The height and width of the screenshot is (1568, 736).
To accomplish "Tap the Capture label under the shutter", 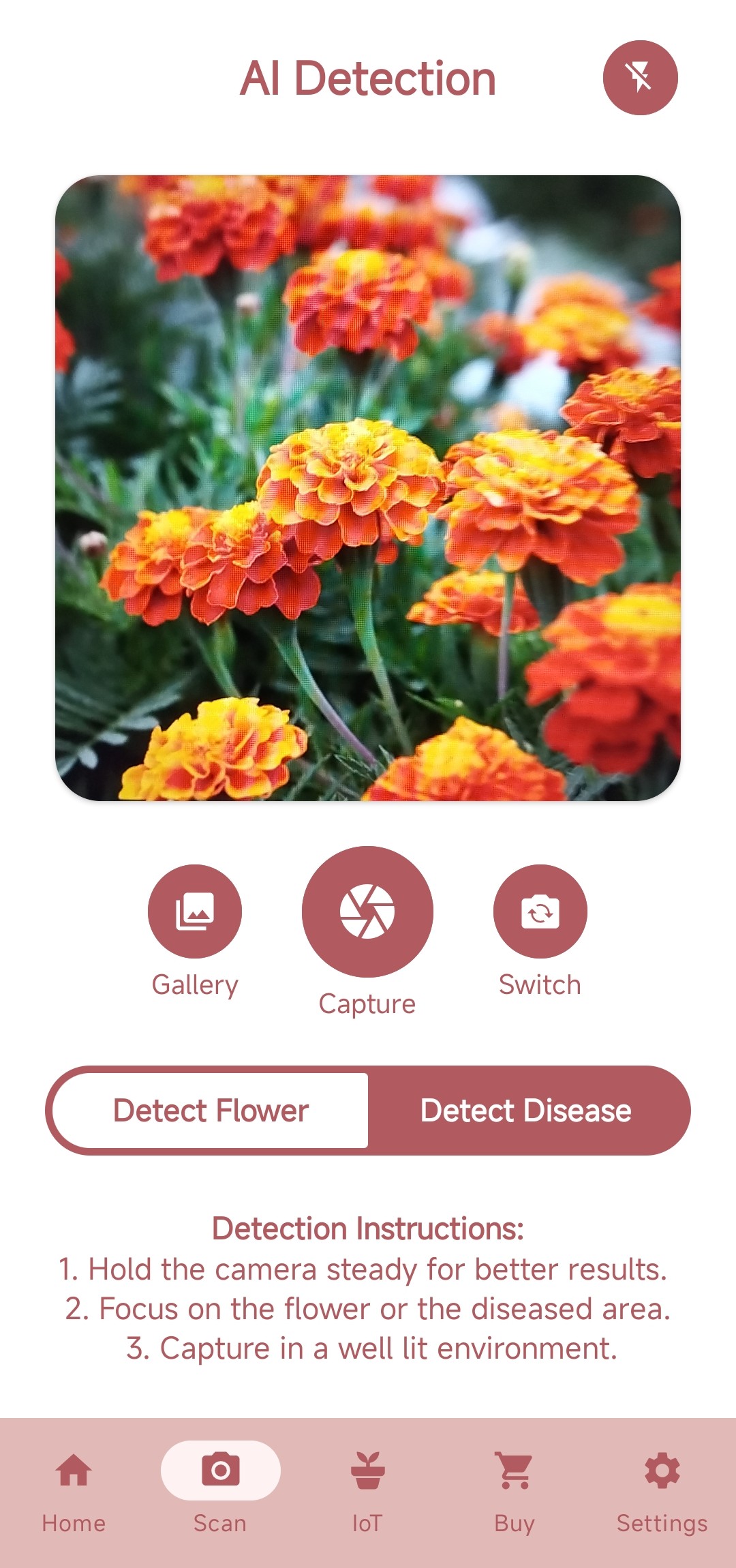I will pos(367,1003).
